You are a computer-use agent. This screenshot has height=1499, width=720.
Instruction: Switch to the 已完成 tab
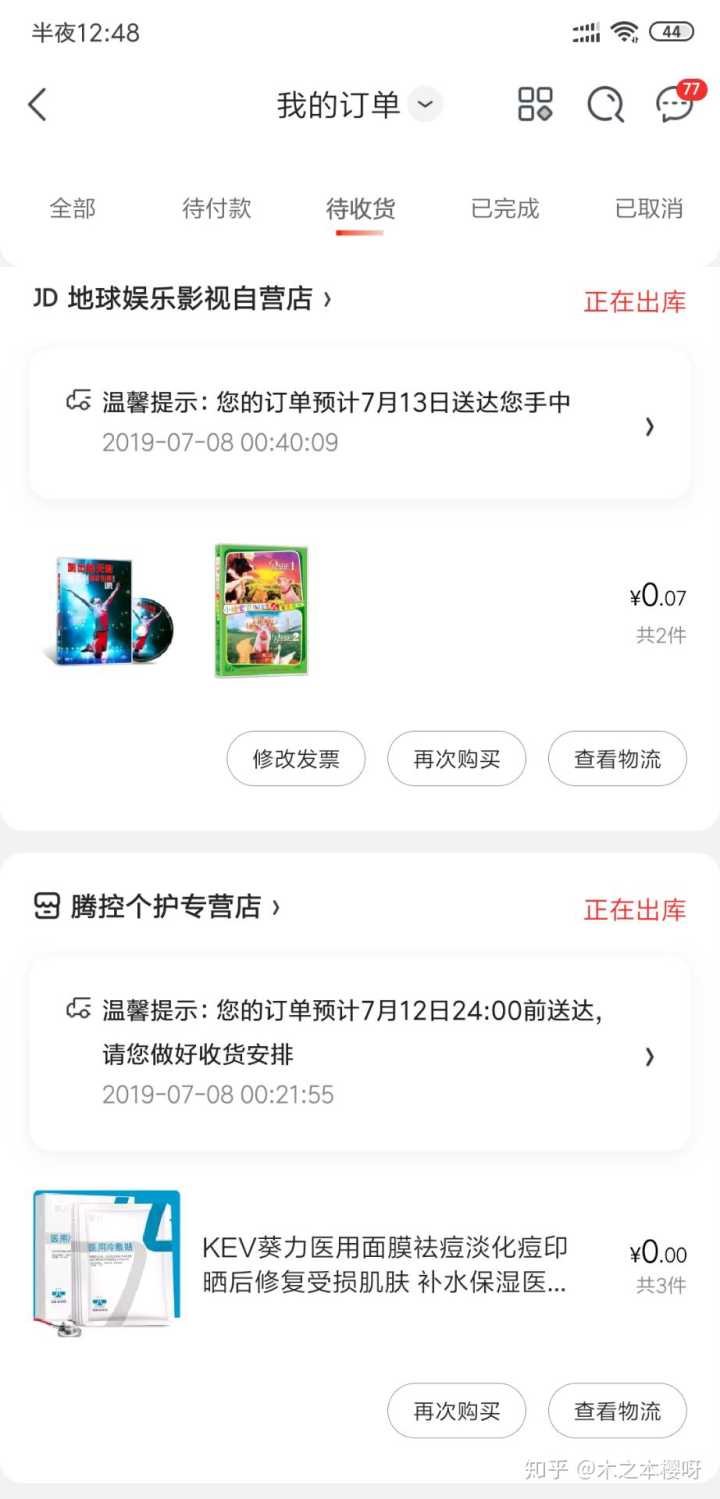coord(505,209)
